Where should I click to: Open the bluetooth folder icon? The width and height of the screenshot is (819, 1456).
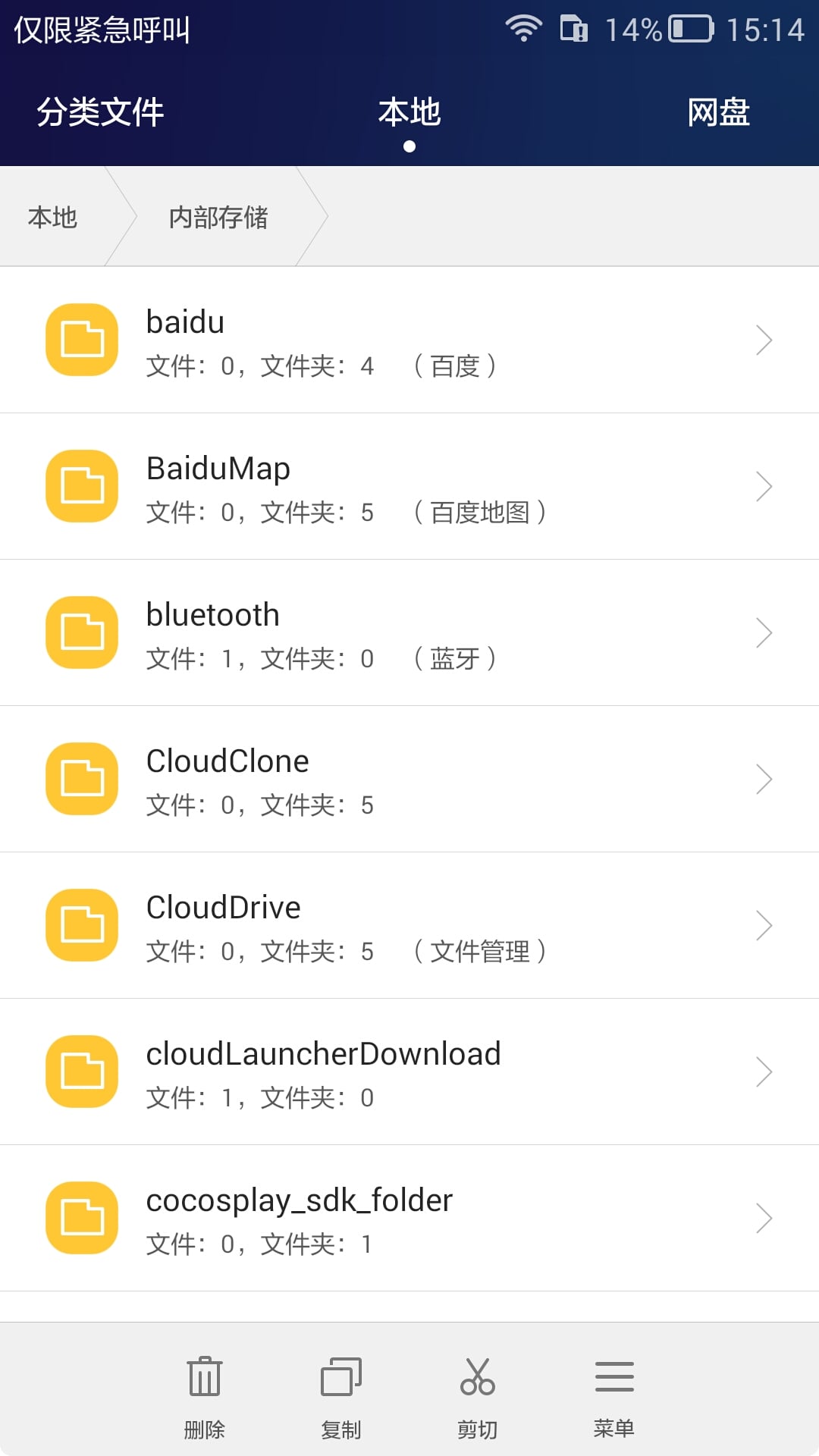[x=81, y=632]
